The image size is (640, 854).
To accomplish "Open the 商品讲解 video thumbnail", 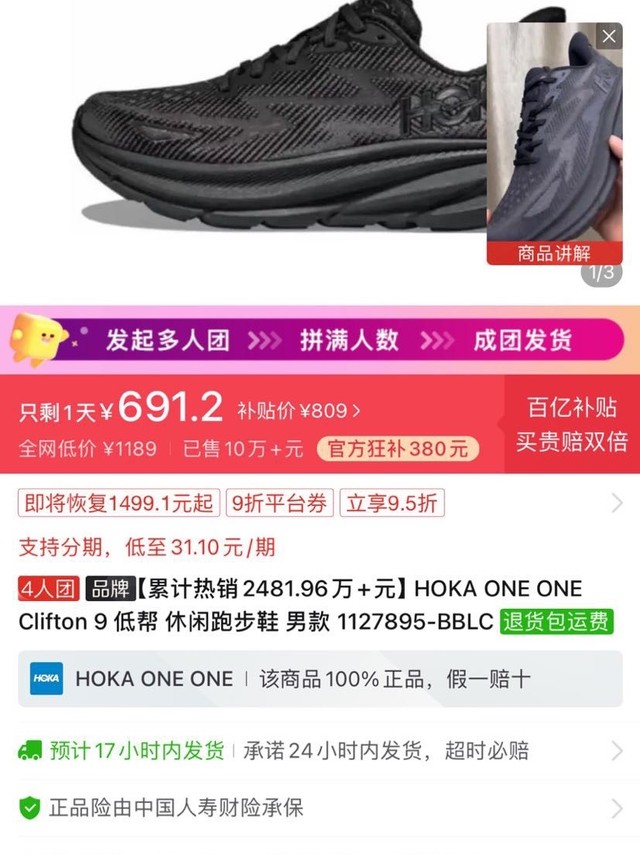I will pos(554,145).
